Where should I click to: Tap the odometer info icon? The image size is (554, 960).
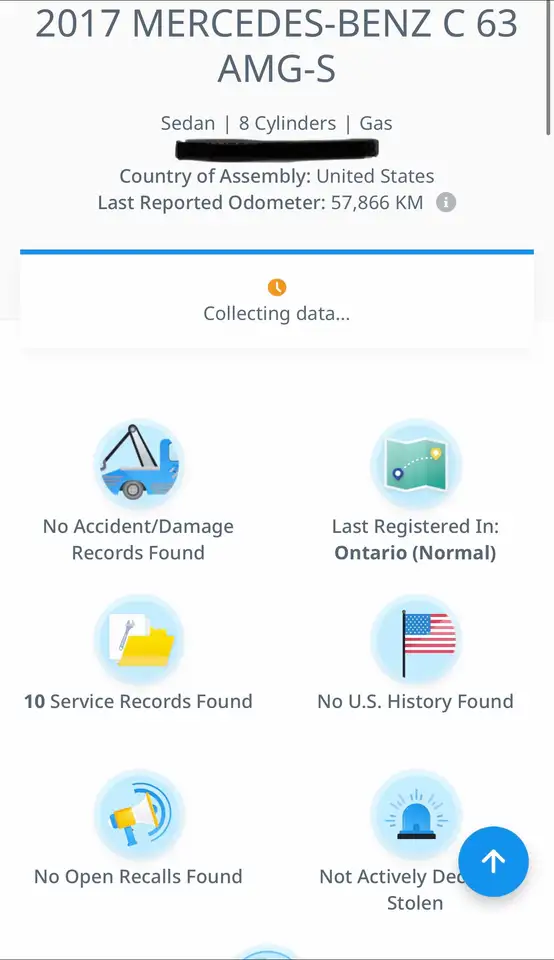446,203
